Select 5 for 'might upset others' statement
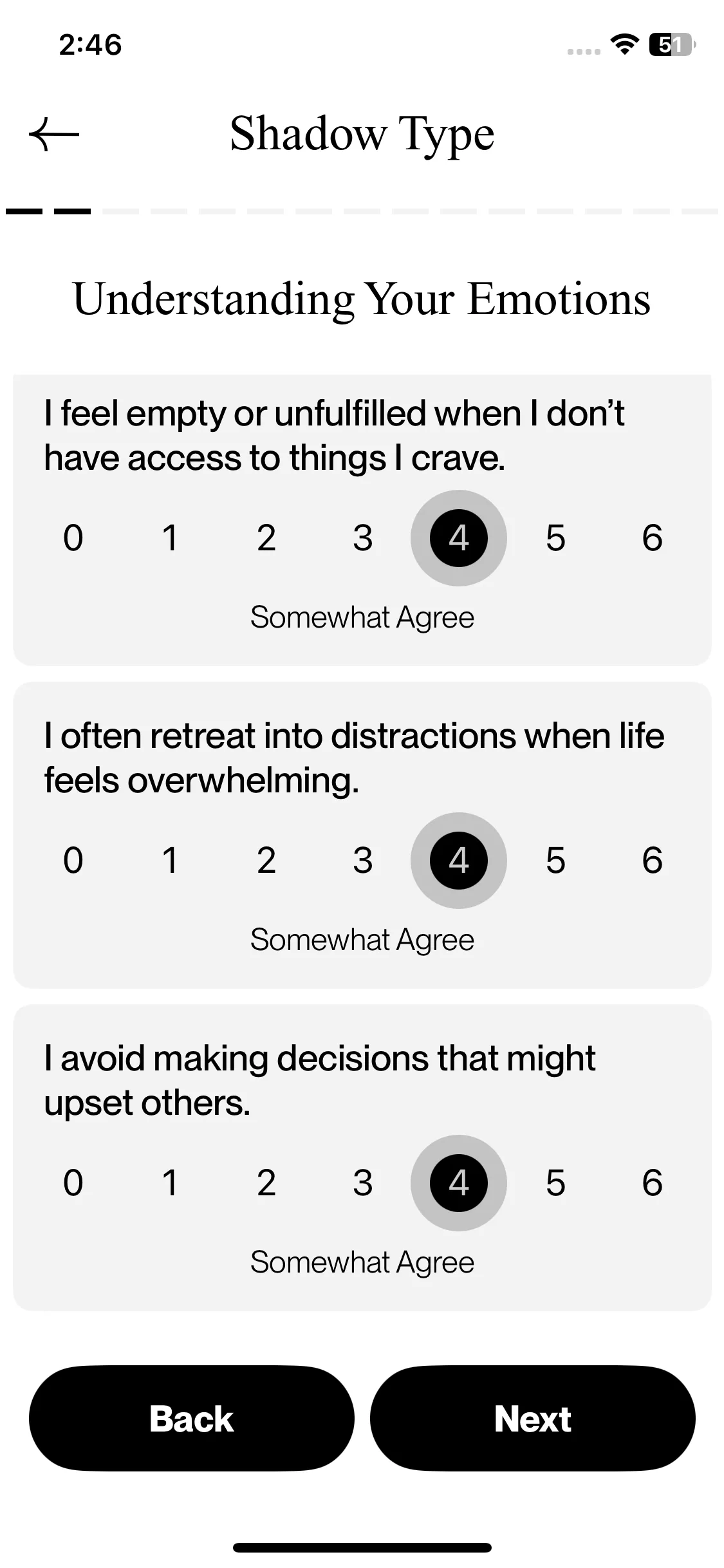Viewport: 724px width, 1568px height. pyautogui.click(x=555, y=1183)
